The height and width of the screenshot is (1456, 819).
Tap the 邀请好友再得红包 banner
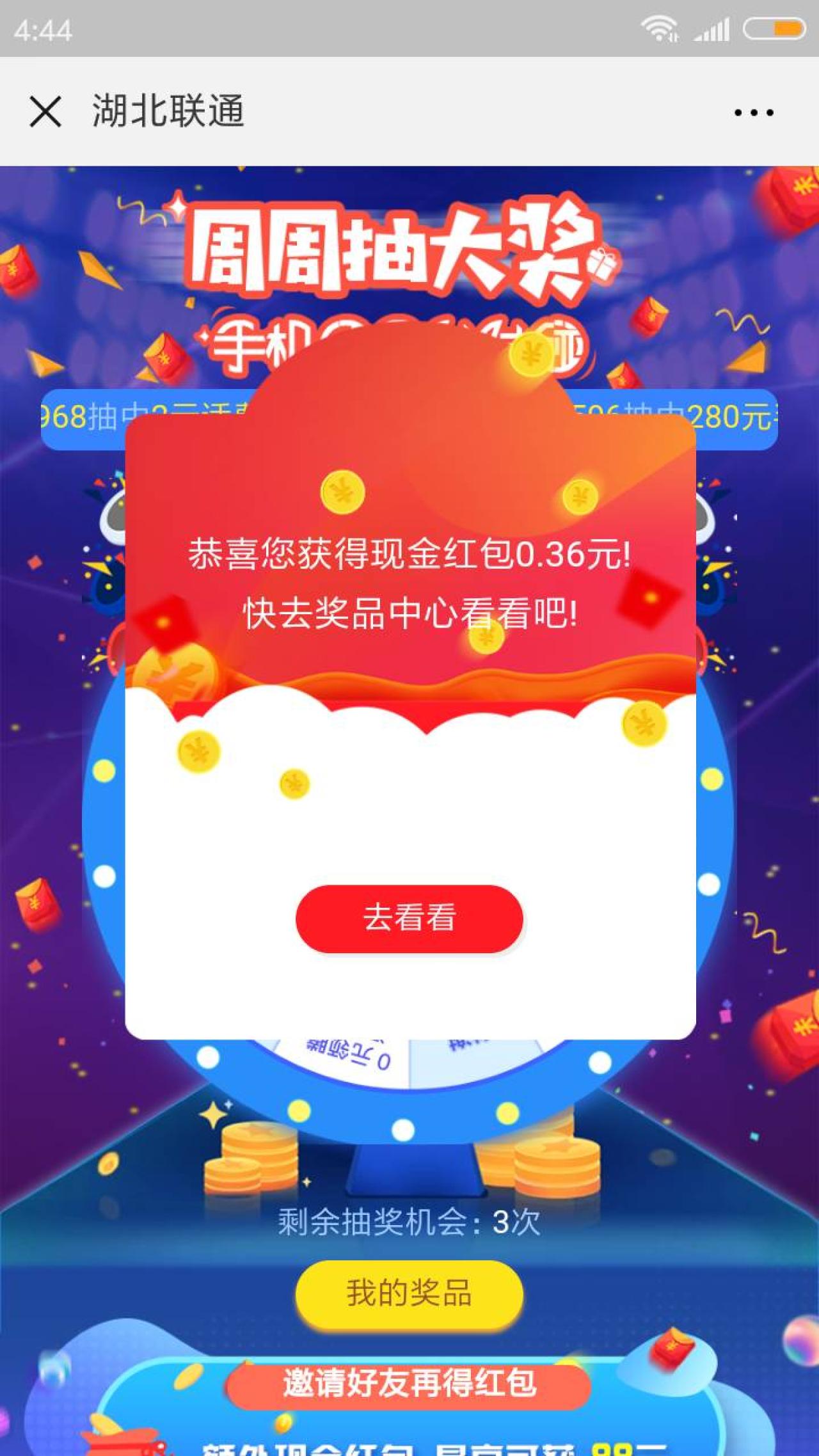coord(409,1384)
